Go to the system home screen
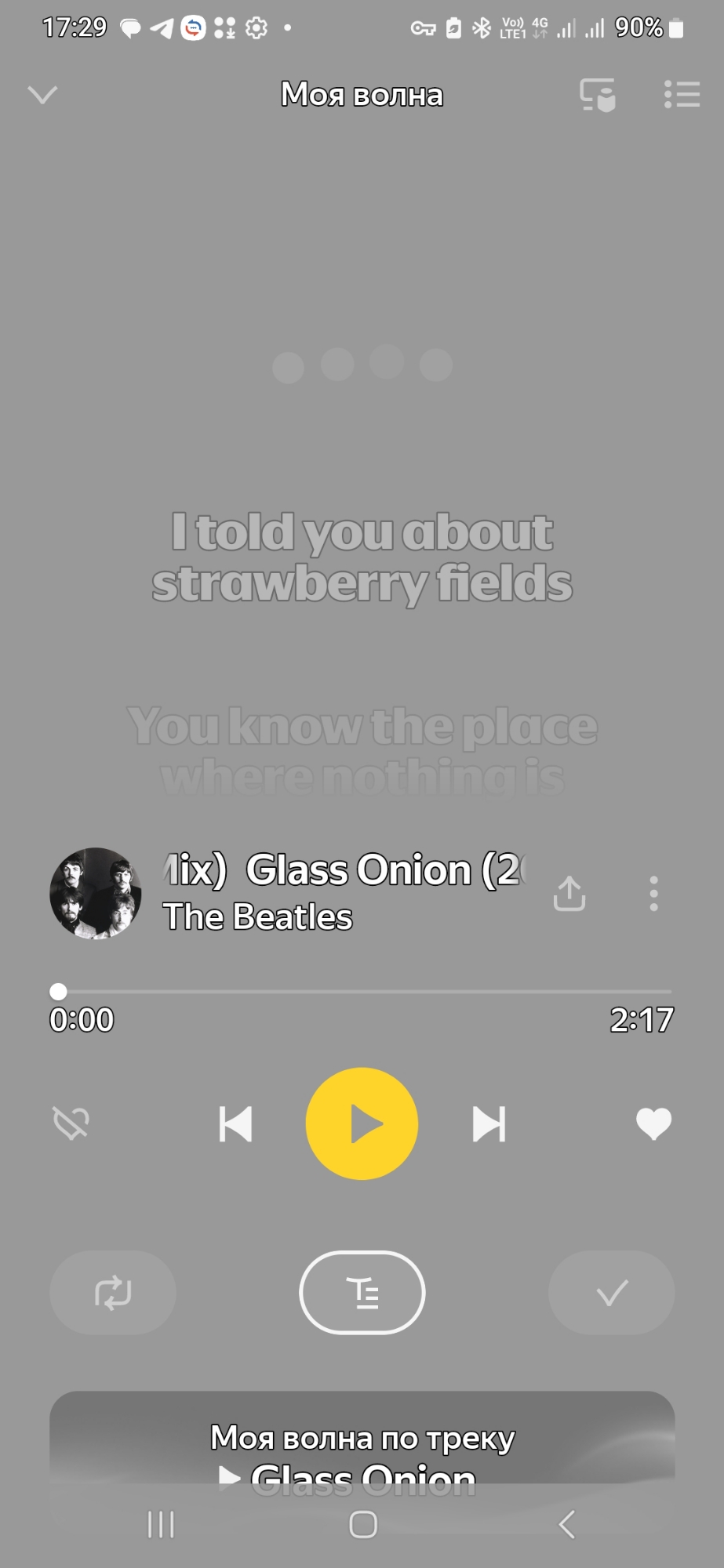The width and height of the screenshot is (724, 1568). click(x=362, y=1525)
